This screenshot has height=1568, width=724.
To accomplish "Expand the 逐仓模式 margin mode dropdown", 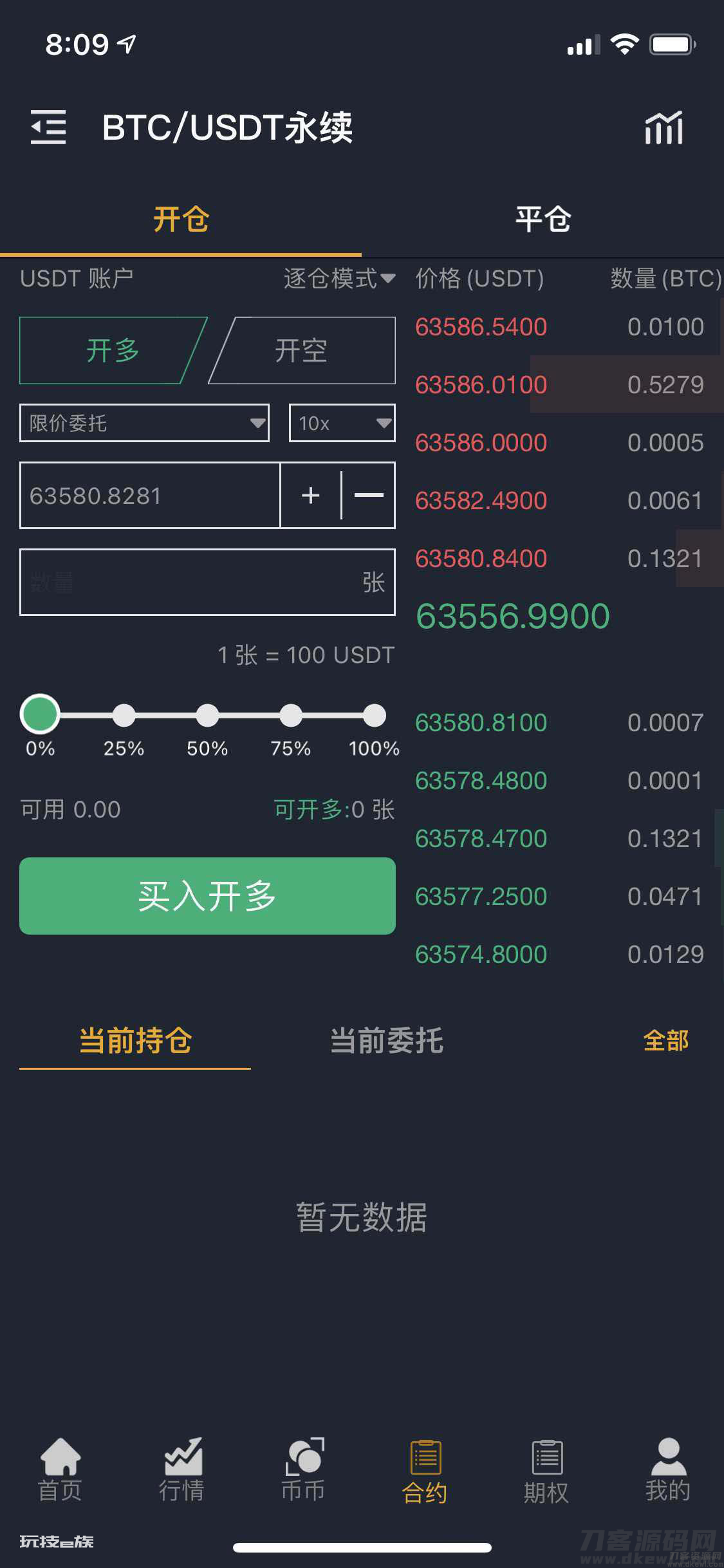I will (339, 279).
